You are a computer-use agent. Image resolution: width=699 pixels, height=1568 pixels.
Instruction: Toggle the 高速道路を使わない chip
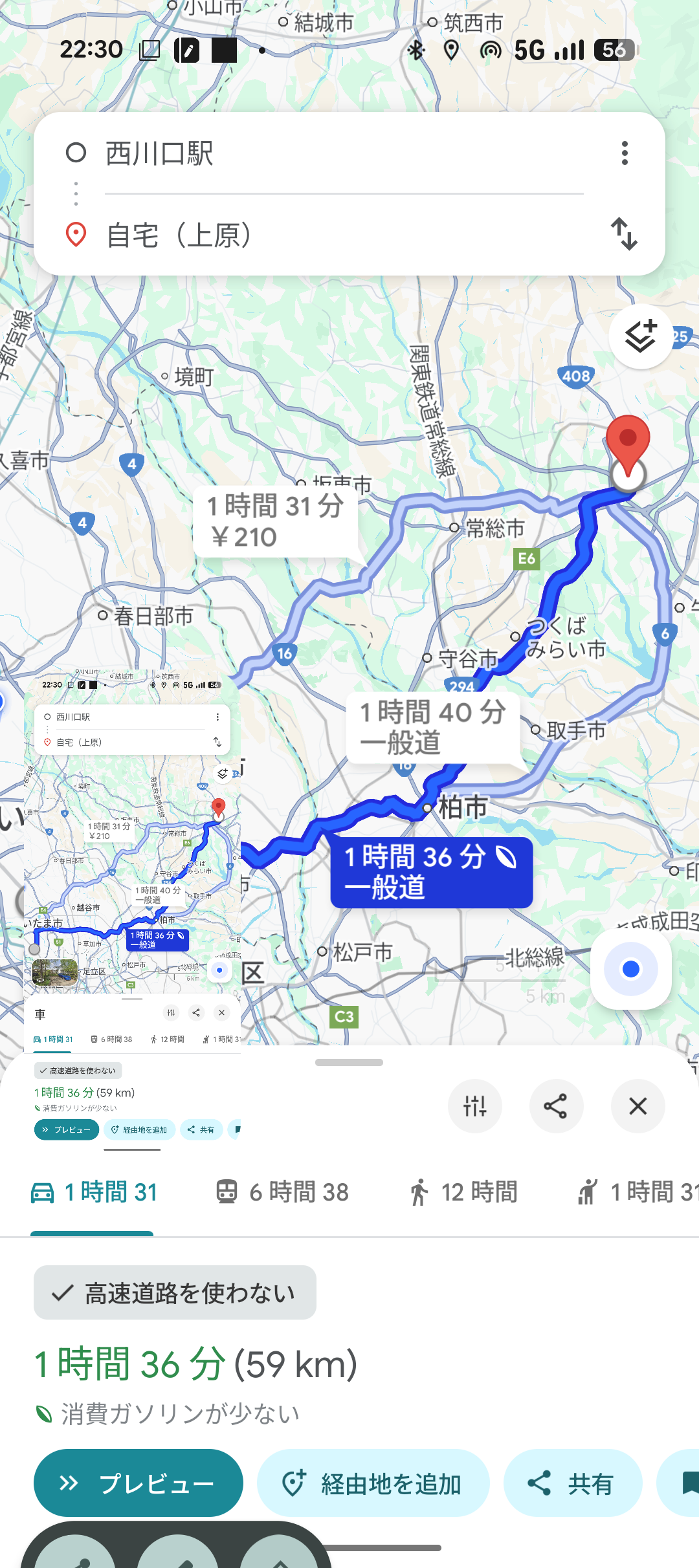pos(175,1292)
